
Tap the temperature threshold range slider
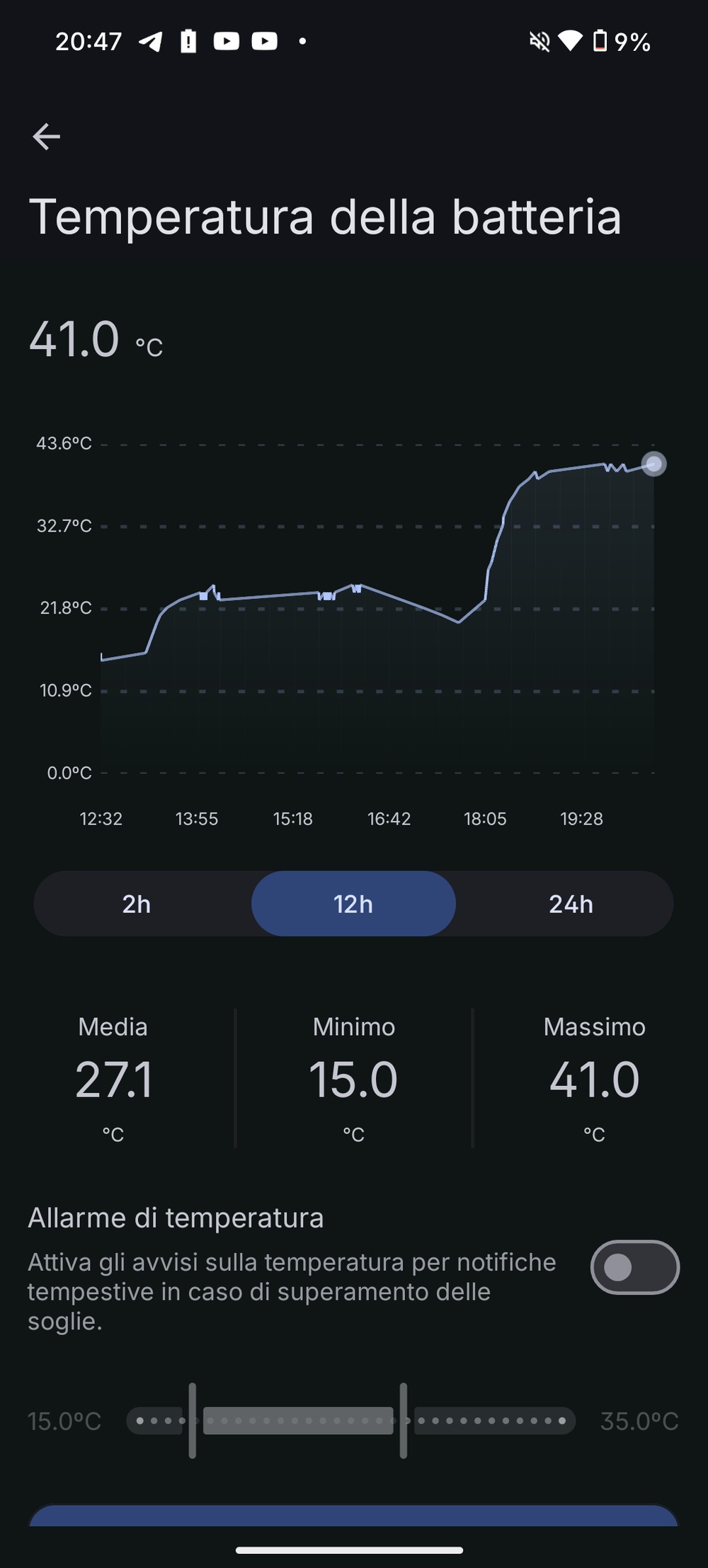point(350,1421)
